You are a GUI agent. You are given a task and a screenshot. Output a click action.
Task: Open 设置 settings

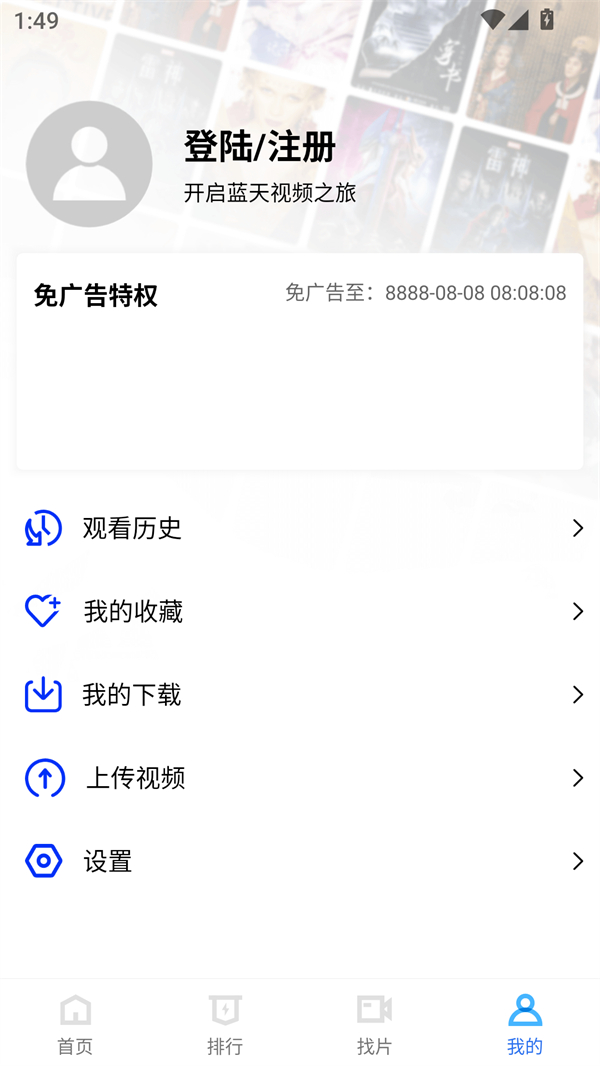300,861
